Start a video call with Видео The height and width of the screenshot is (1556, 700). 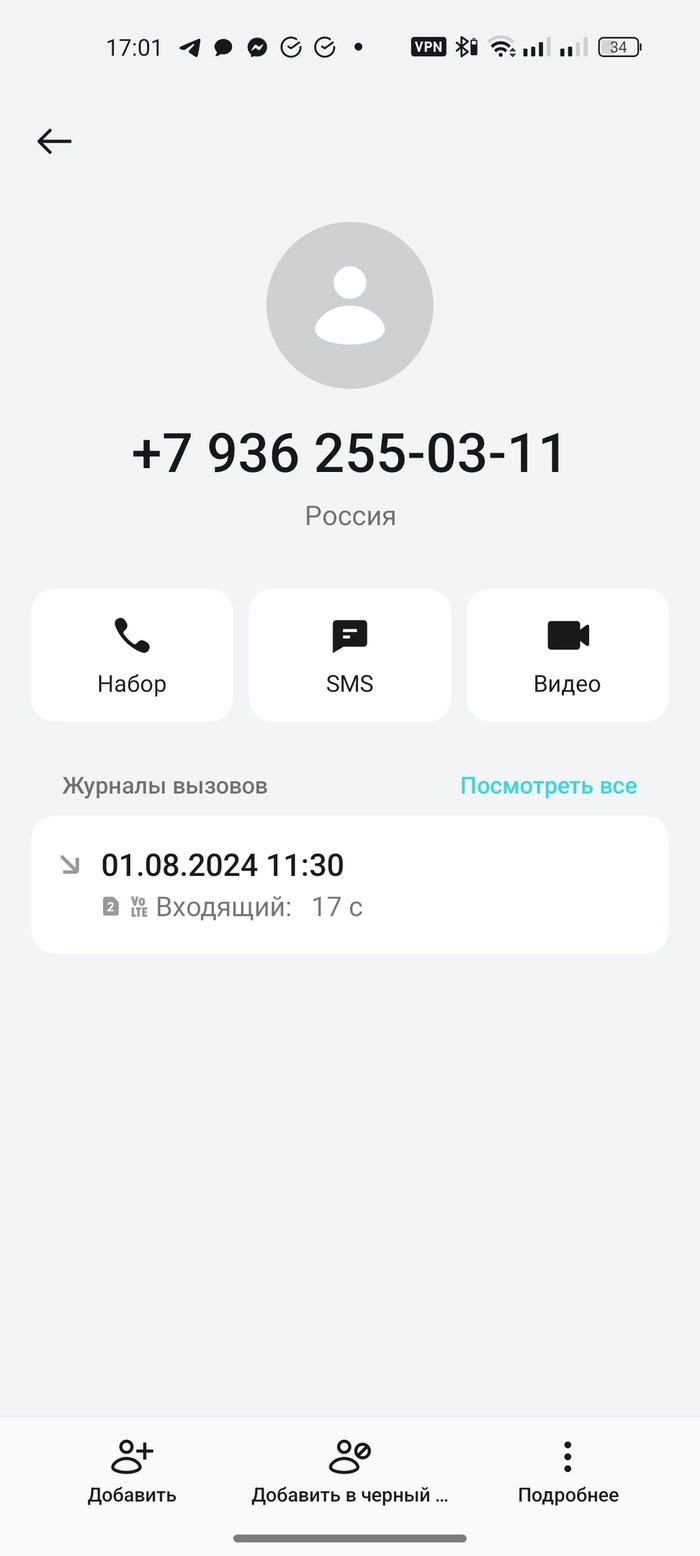coord(567,655)
